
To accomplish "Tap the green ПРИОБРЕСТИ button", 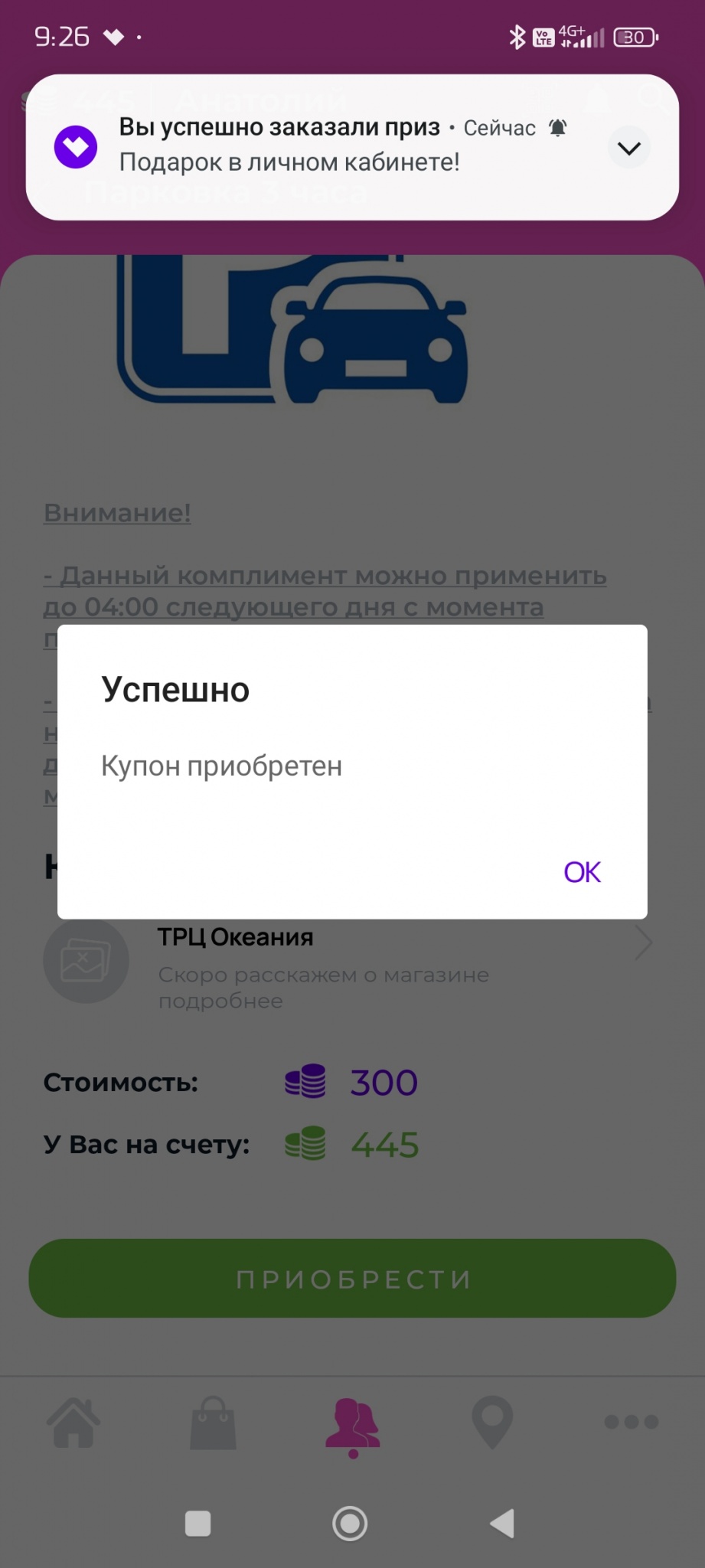I will coord(352,1279).
